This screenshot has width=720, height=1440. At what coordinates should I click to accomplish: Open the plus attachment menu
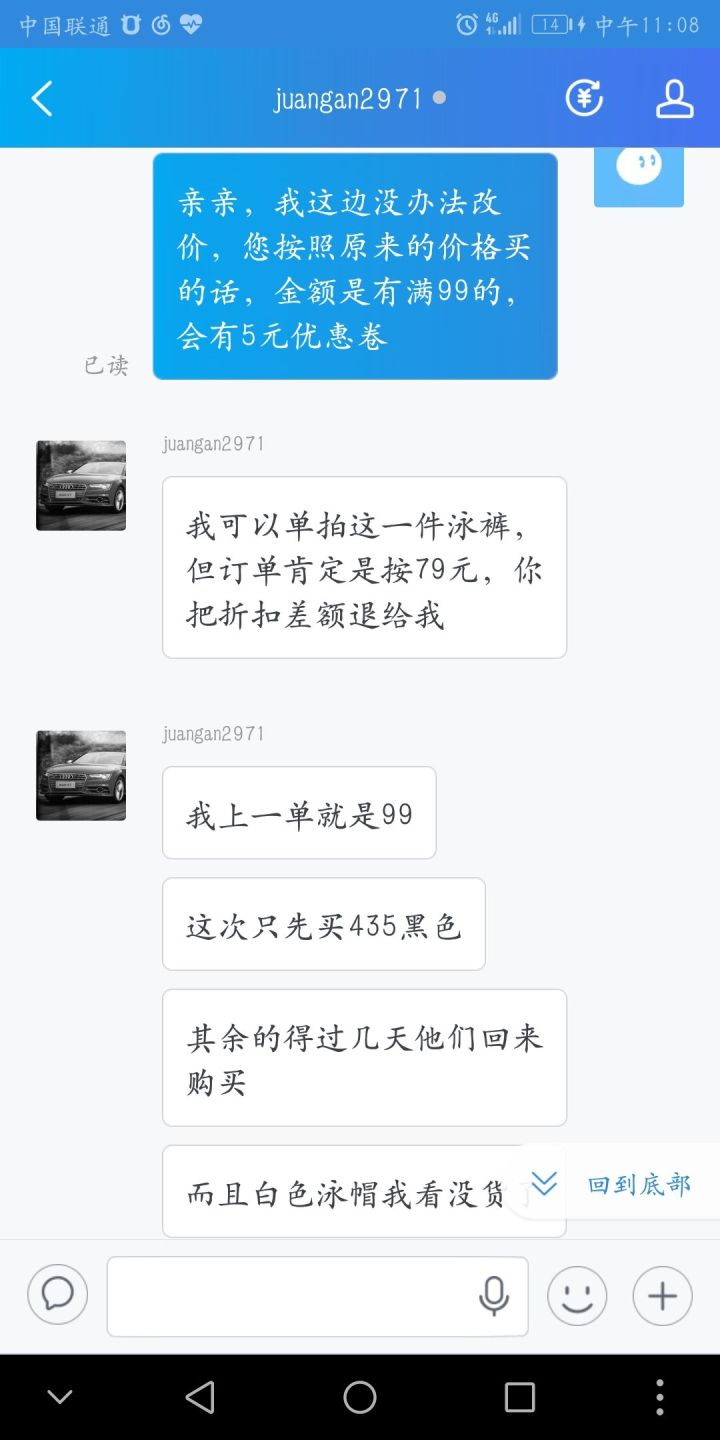(662, 1296)
